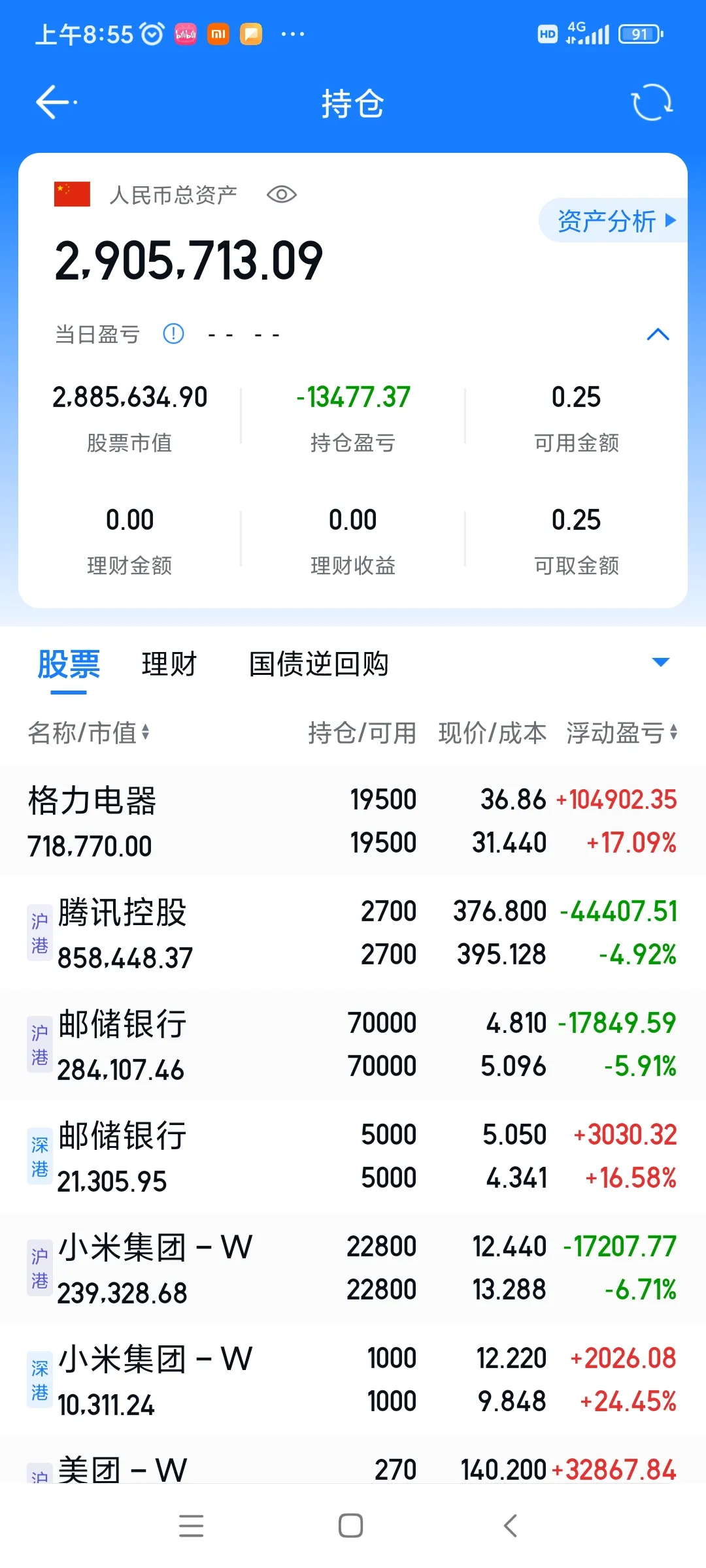Sort holdings by 名称/市值

click(x=88, y=733)
